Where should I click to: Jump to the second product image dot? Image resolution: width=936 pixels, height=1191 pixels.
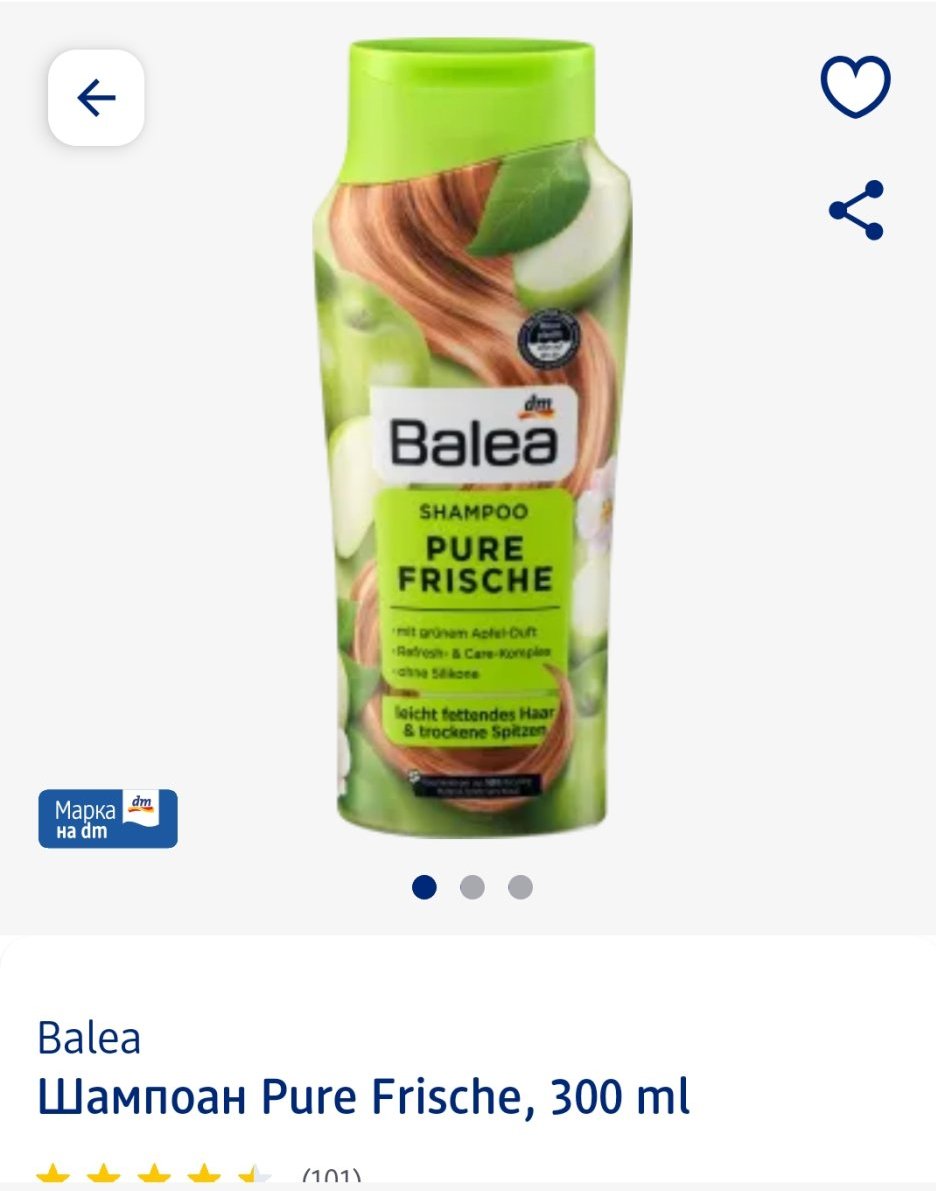point(472,887)
